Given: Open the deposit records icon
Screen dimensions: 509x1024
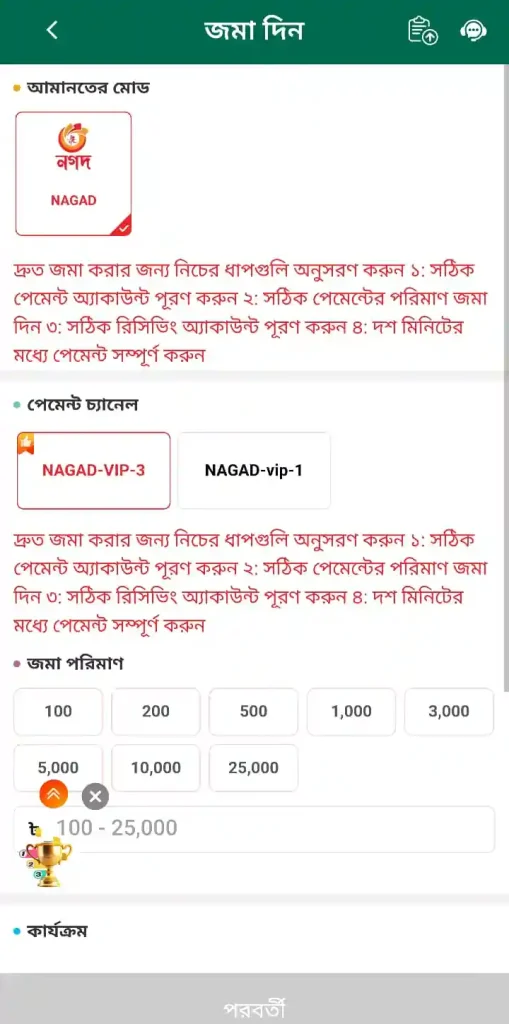Looking at the screenshot, I should (x=423, y=31).
